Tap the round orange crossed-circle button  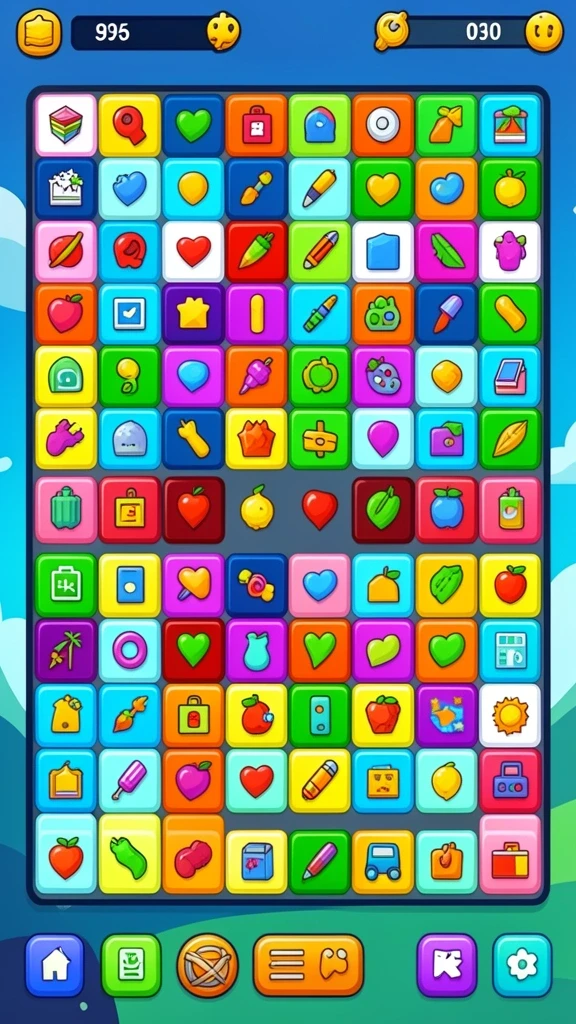(x=208, y=965)
